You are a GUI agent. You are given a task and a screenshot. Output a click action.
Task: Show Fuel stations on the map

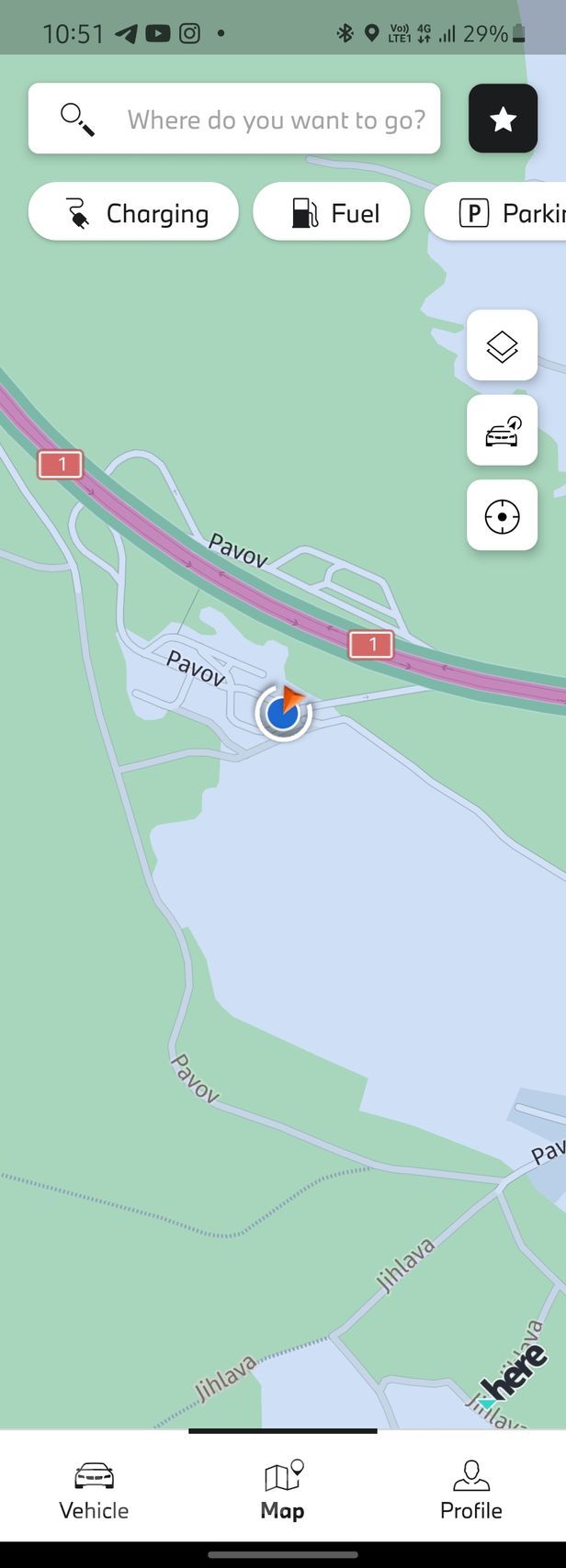(x=332, y=212)
